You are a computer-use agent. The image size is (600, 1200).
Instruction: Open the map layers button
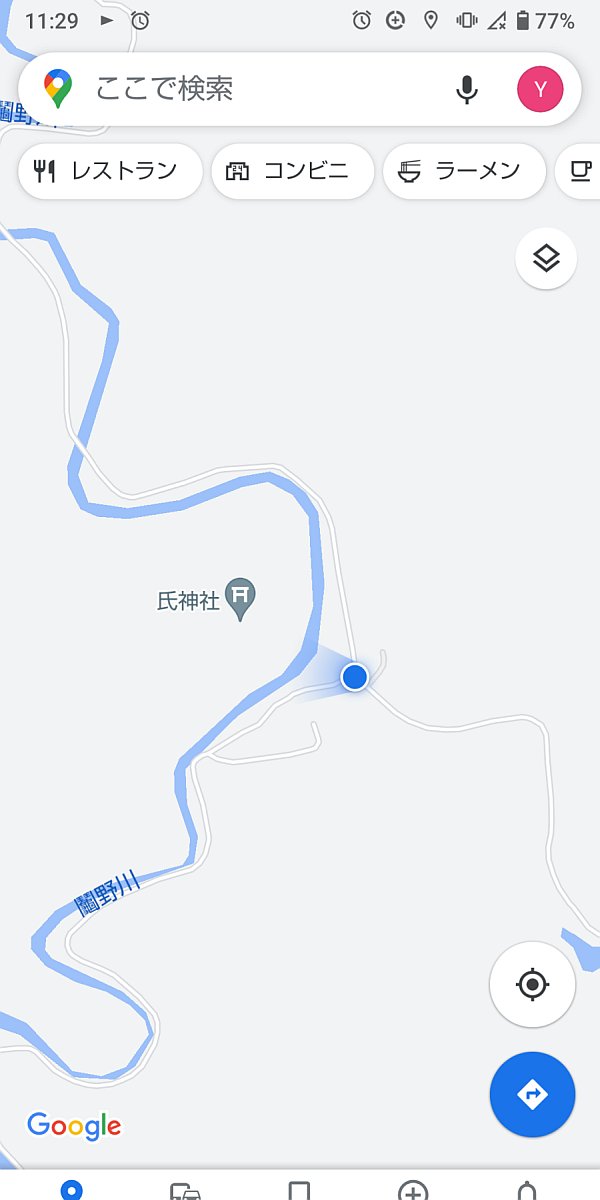[546, 259]
